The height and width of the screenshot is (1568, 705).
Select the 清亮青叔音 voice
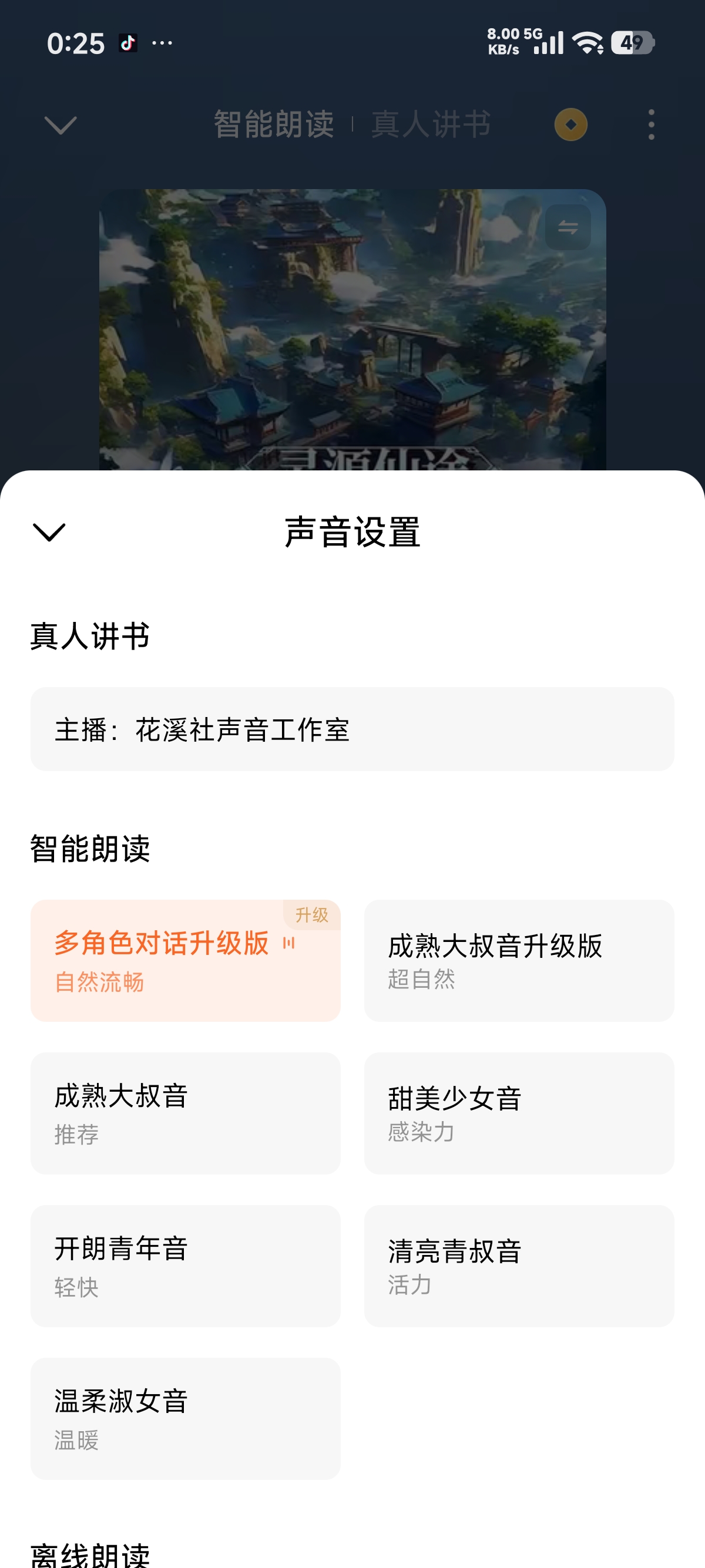[x=519, y=1266]
